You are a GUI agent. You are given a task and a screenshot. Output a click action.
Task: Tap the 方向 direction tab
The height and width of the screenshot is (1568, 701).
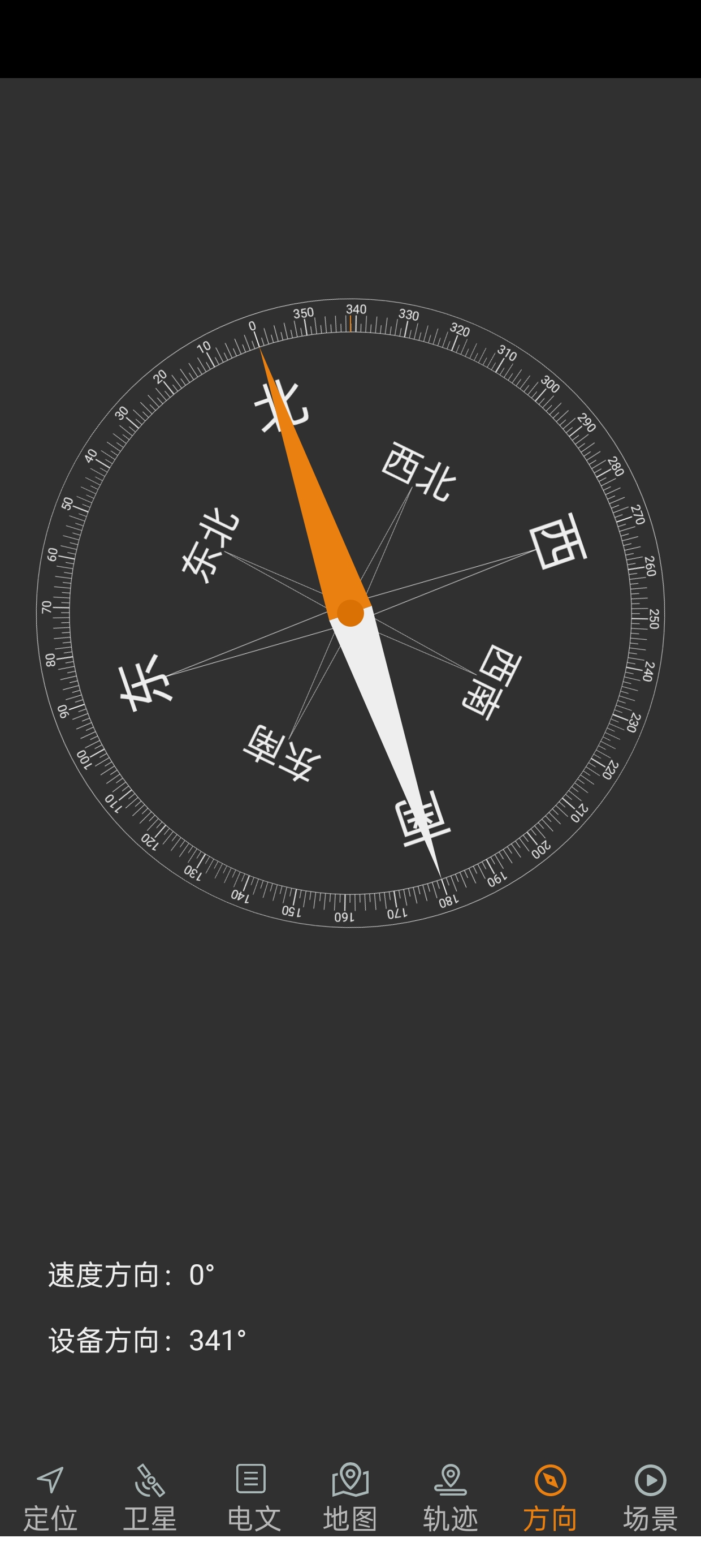(551, 1497)
